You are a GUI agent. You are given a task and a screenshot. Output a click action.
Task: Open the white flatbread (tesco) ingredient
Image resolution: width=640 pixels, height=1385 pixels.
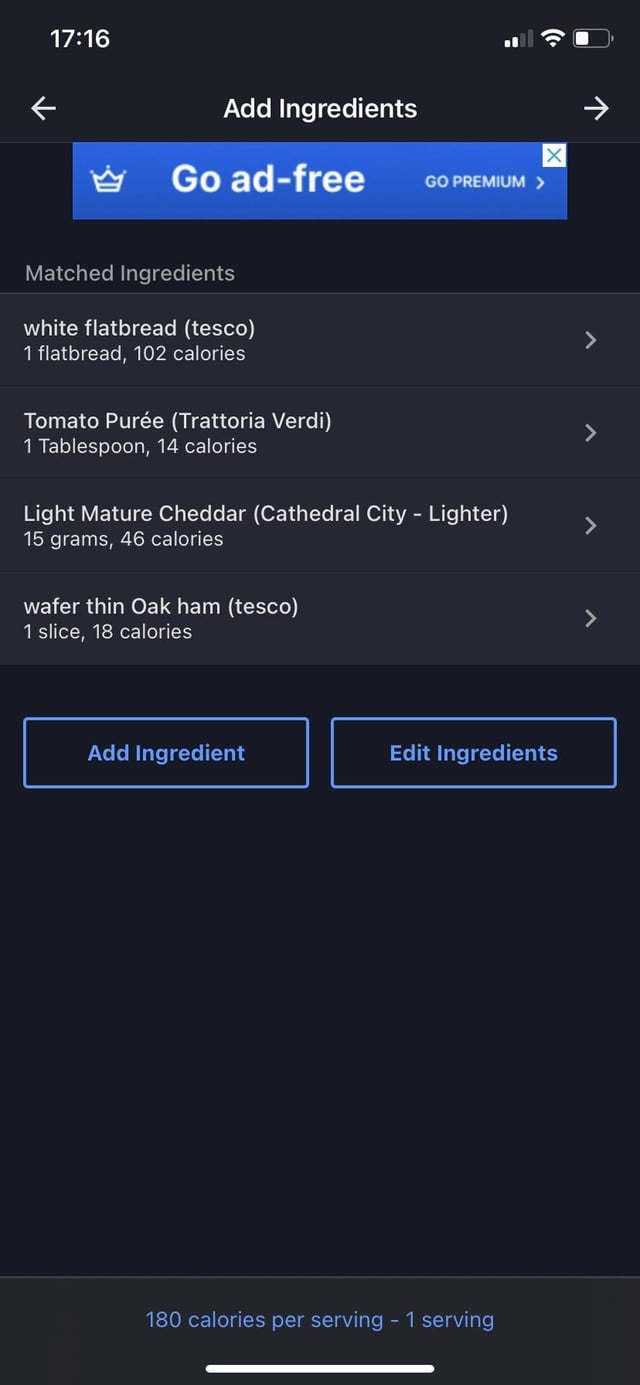[320, 340]
